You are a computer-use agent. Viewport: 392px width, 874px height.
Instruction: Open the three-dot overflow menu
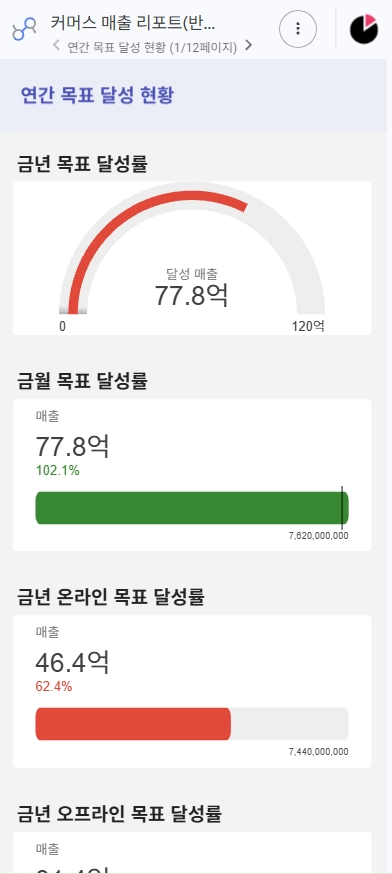(298, 28)
